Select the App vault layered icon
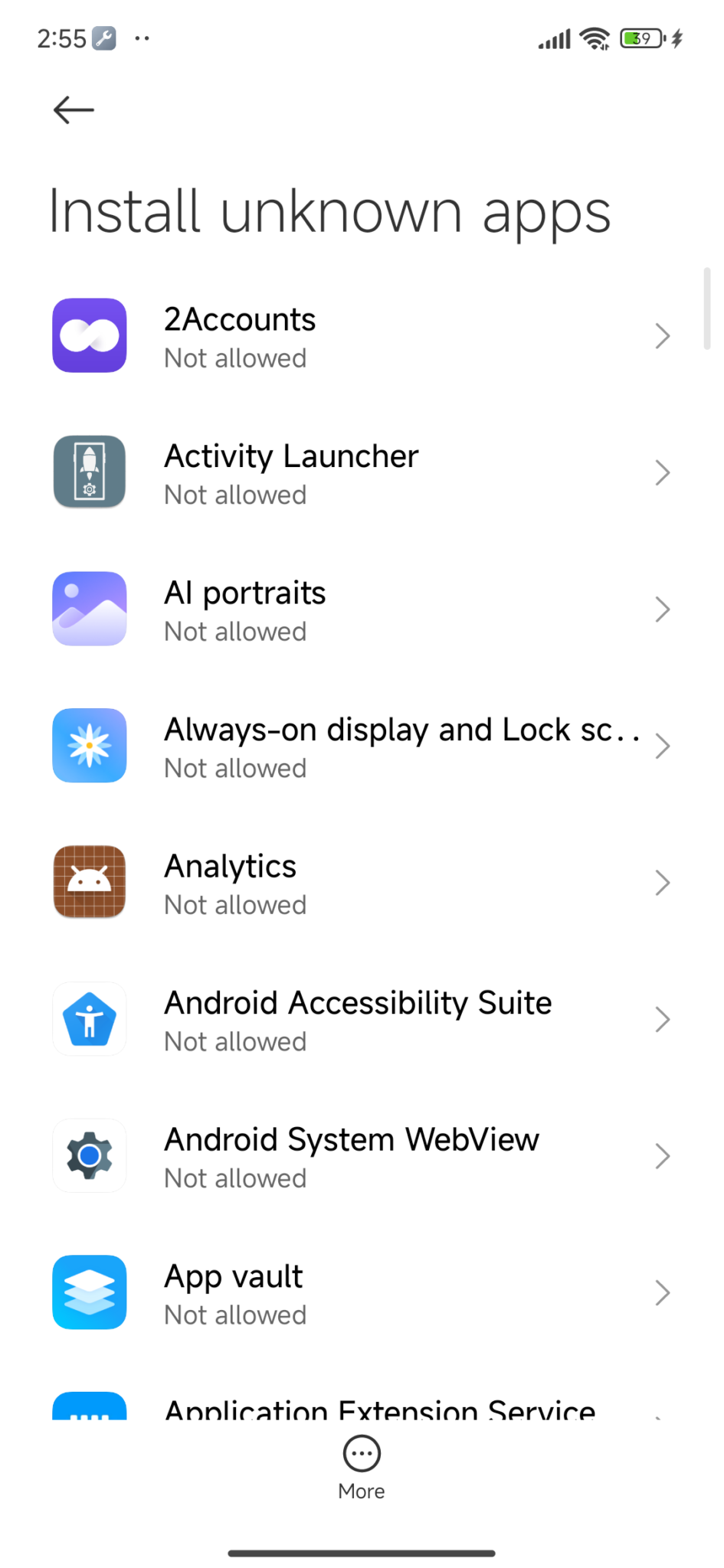The width and height of the screenshot is (724, 1568). 89,1292
